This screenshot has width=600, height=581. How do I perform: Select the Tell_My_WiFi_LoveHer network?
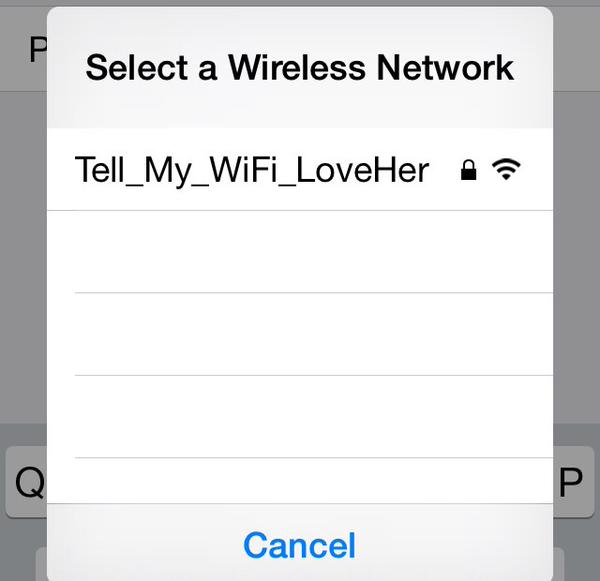pos(252,170)
